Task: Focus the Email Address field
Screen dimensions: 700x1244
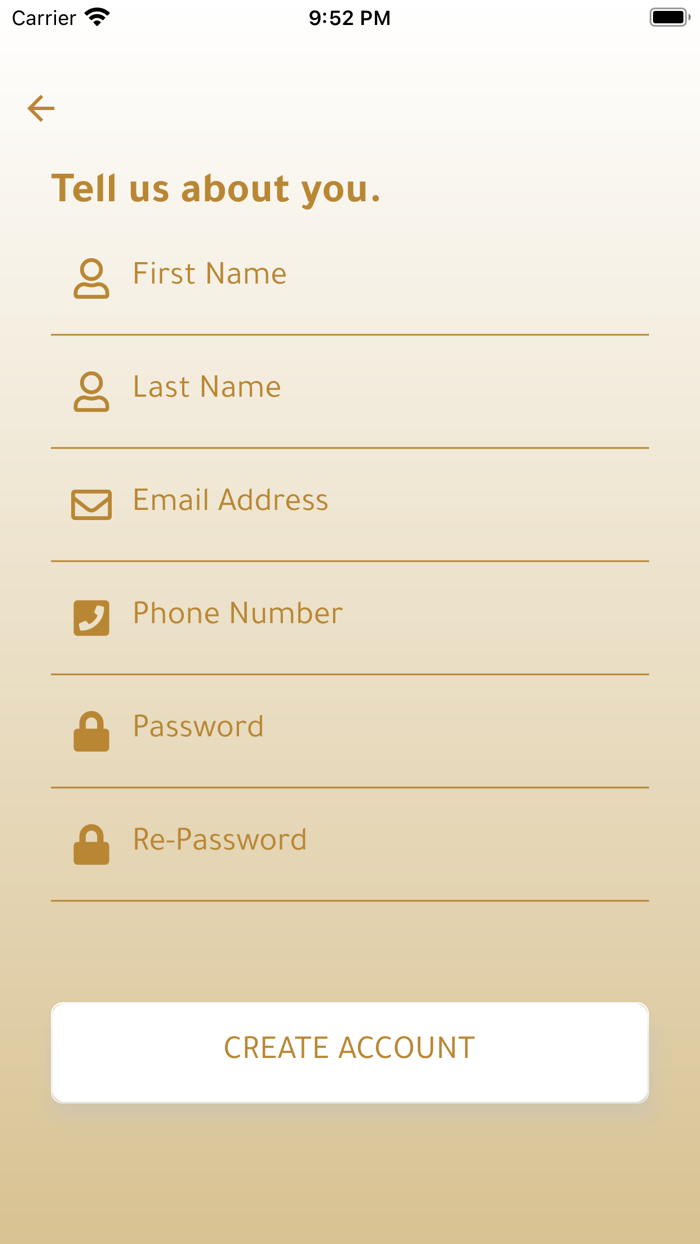Action: (x=380, y=500)
